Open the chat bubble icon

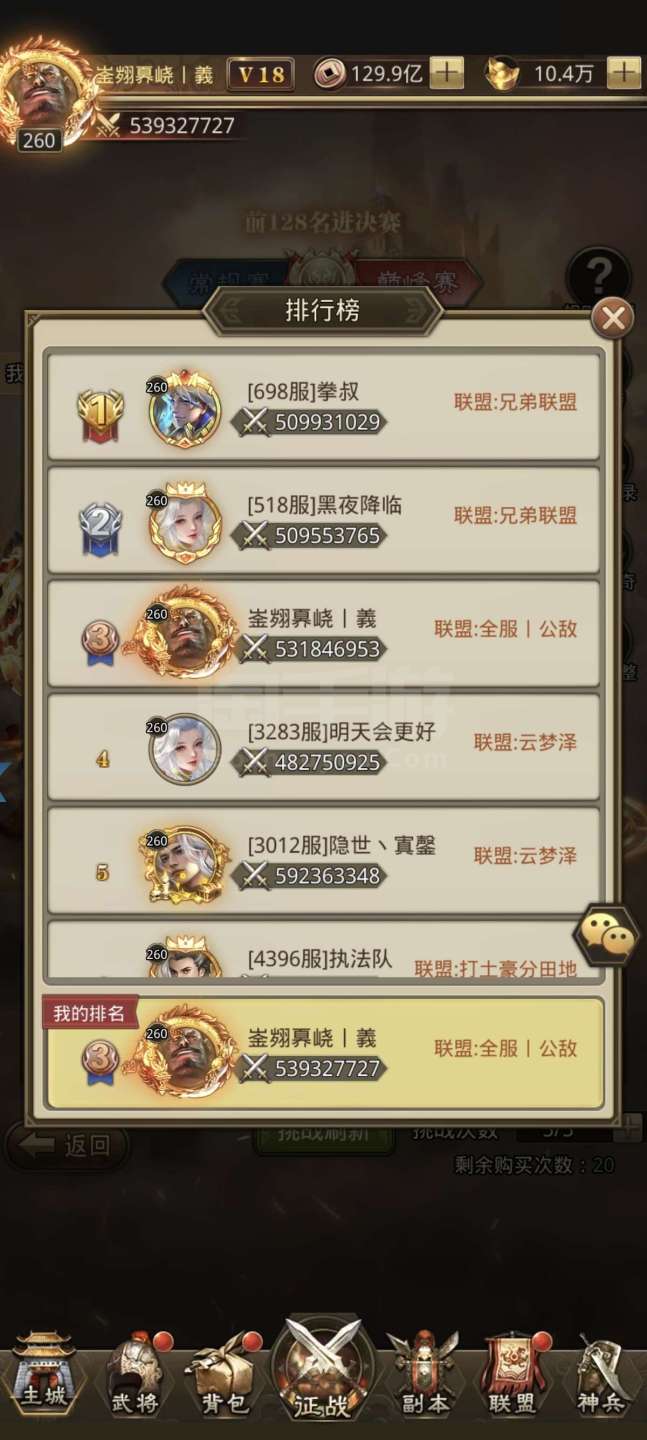607,936
